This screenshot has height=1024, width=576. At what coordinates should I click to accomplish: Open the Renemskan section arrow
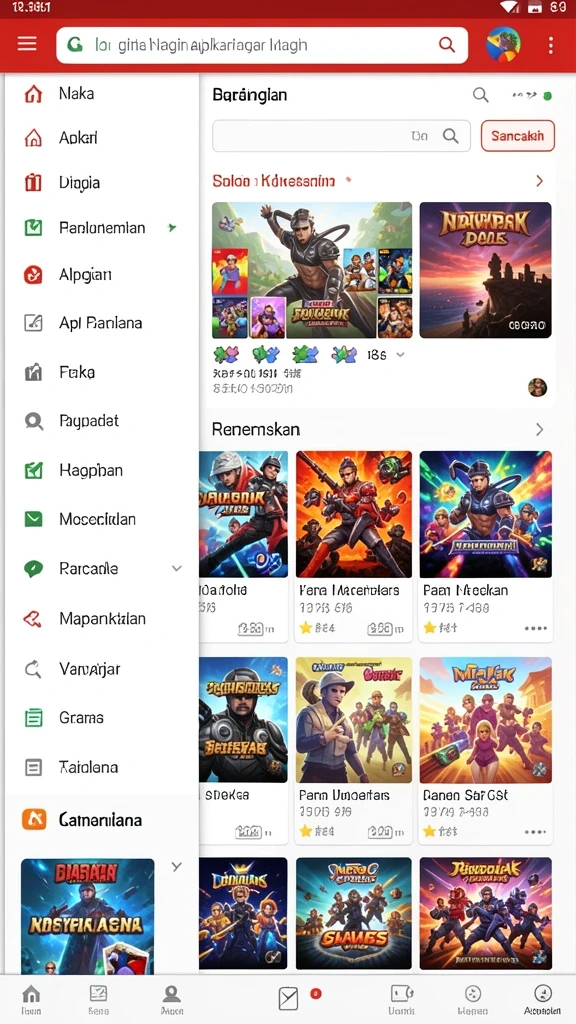tap(539, 429)
